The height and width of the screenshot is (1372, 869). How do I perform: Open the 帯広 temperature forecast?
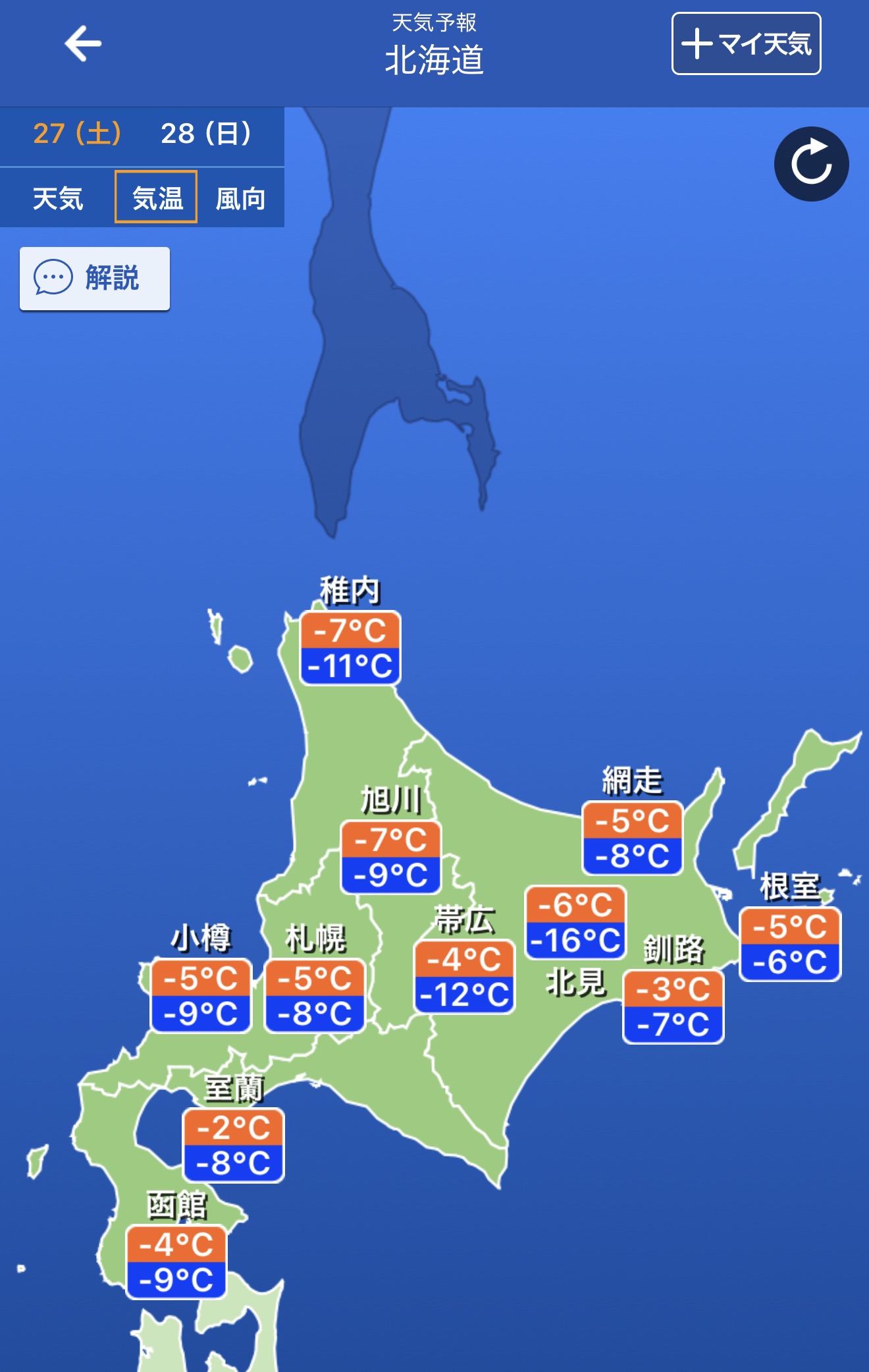[x=464, y=976]
